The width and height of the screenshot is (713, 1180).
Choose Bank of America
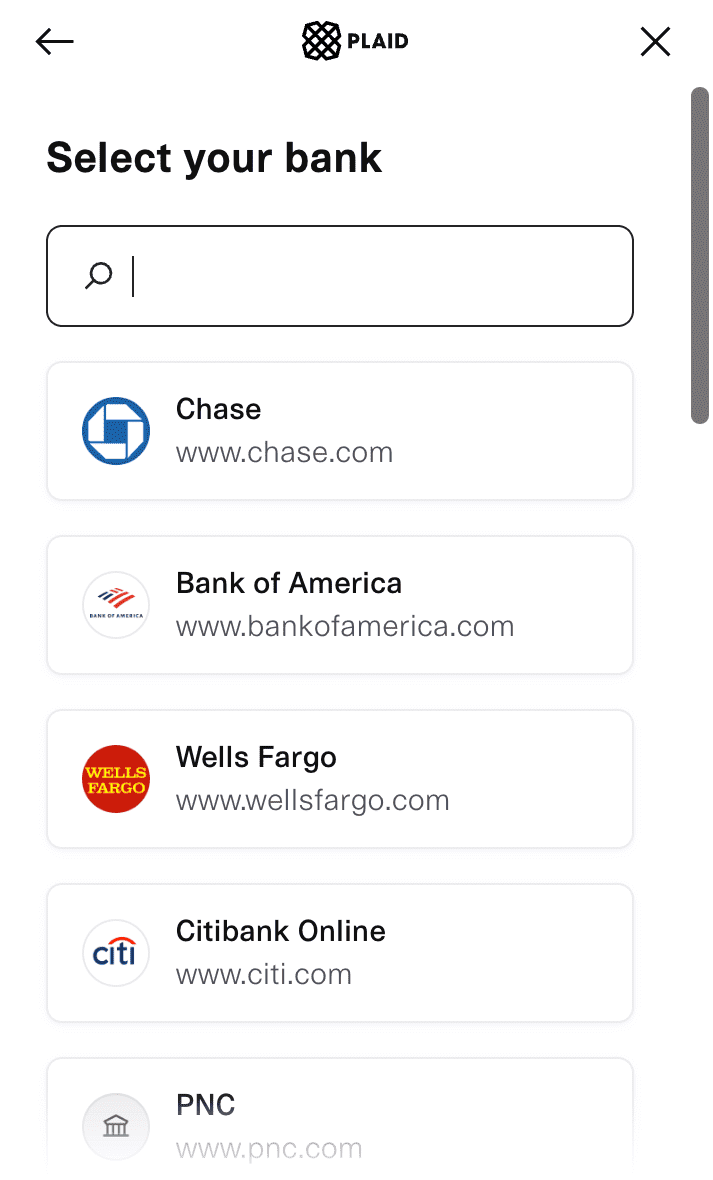(x=340, y=605)
